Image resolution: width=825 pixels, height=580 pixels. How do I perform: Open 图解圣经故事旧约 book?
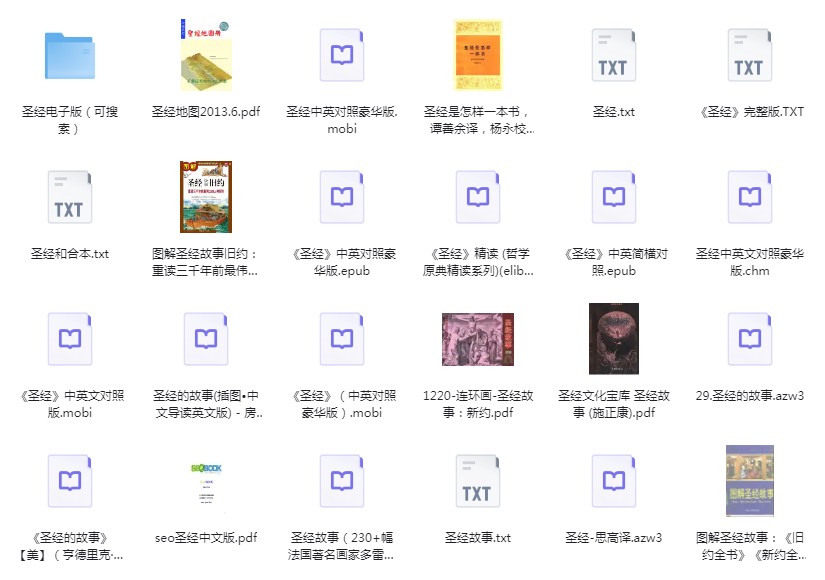pos(205,197)
